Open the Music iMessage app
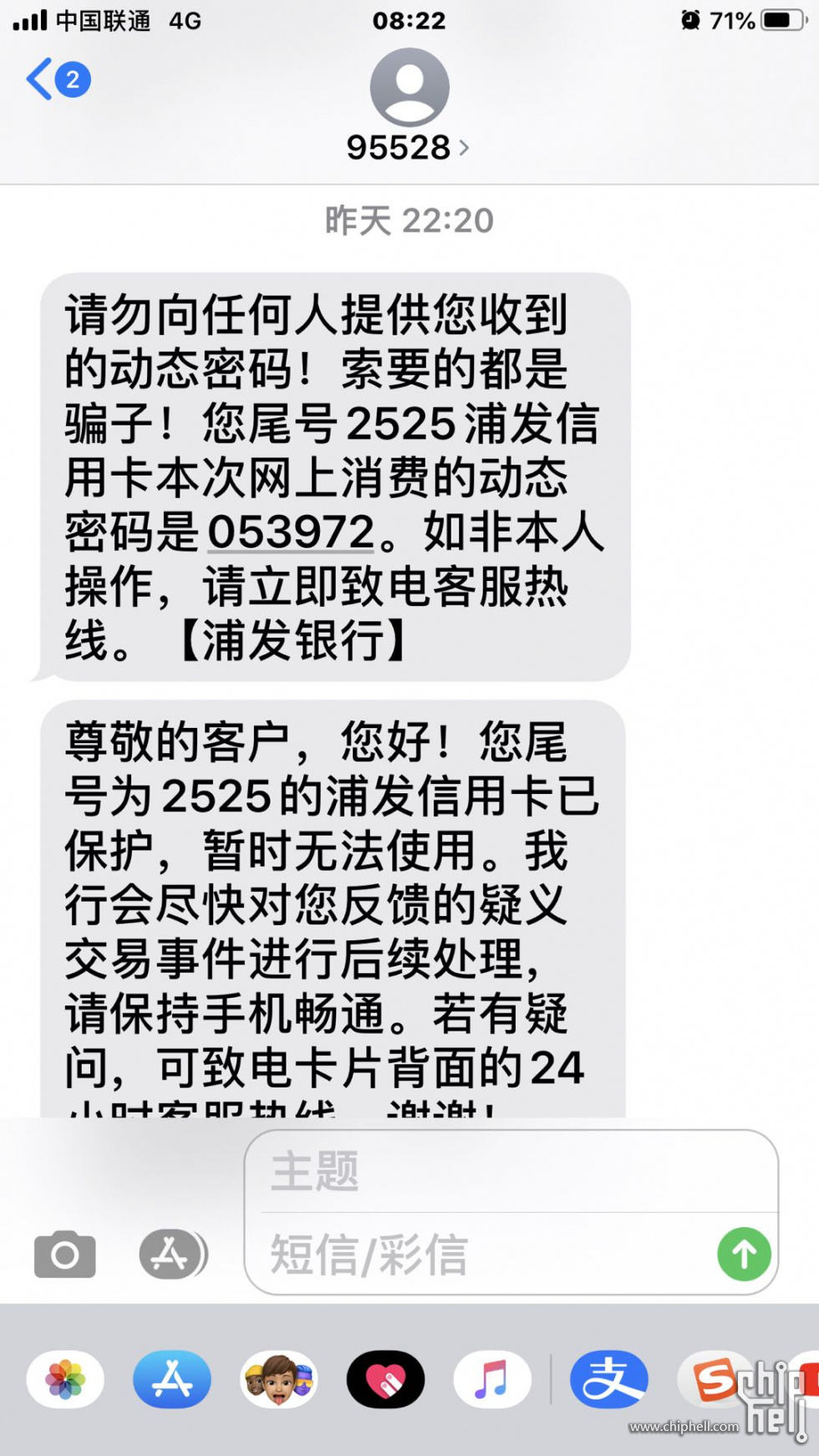This screenshot has height=1456, width=819. (491, 1379)
